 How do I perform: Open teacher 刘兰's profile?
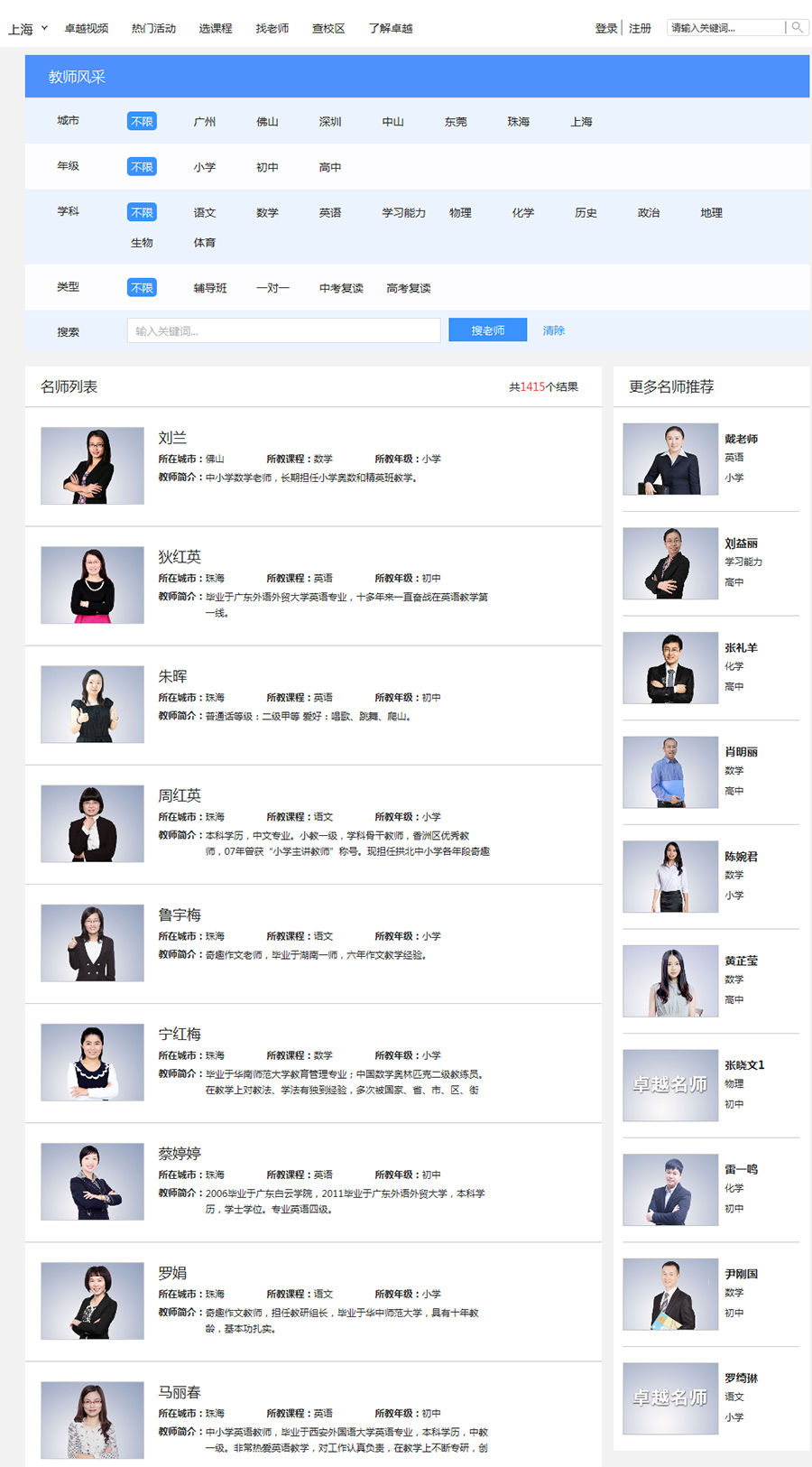click(172, 438)
